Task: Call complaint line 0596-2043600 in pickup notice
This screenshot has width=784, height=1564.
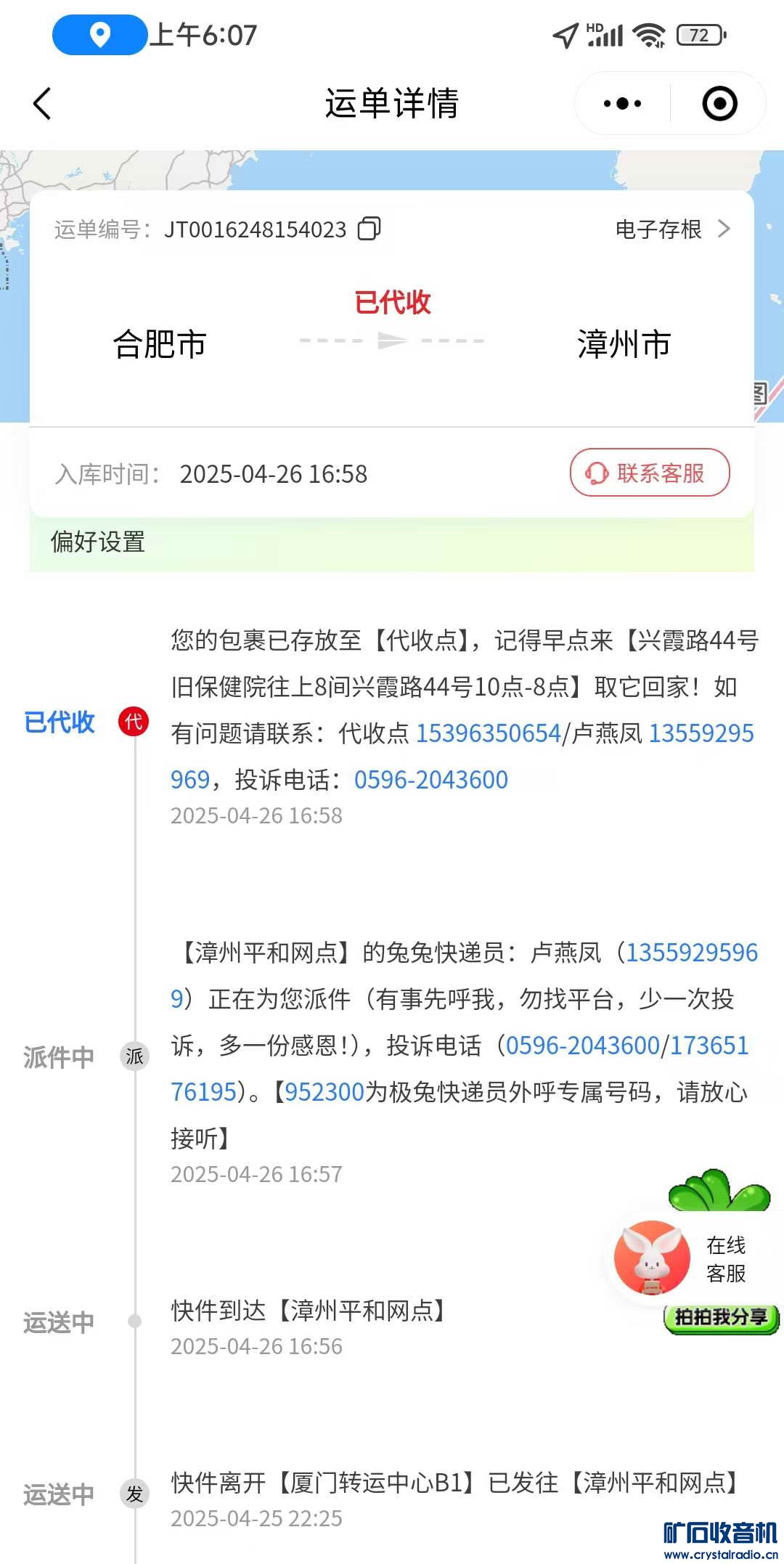Action: pos(430,780)
